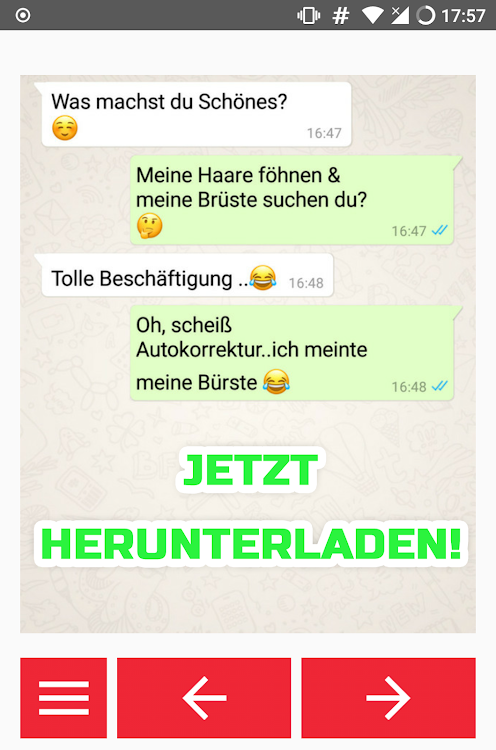The width and height of the screenshot is (496, 750).
Task: Open the hamburger menu button
Action: click(63, 698)
